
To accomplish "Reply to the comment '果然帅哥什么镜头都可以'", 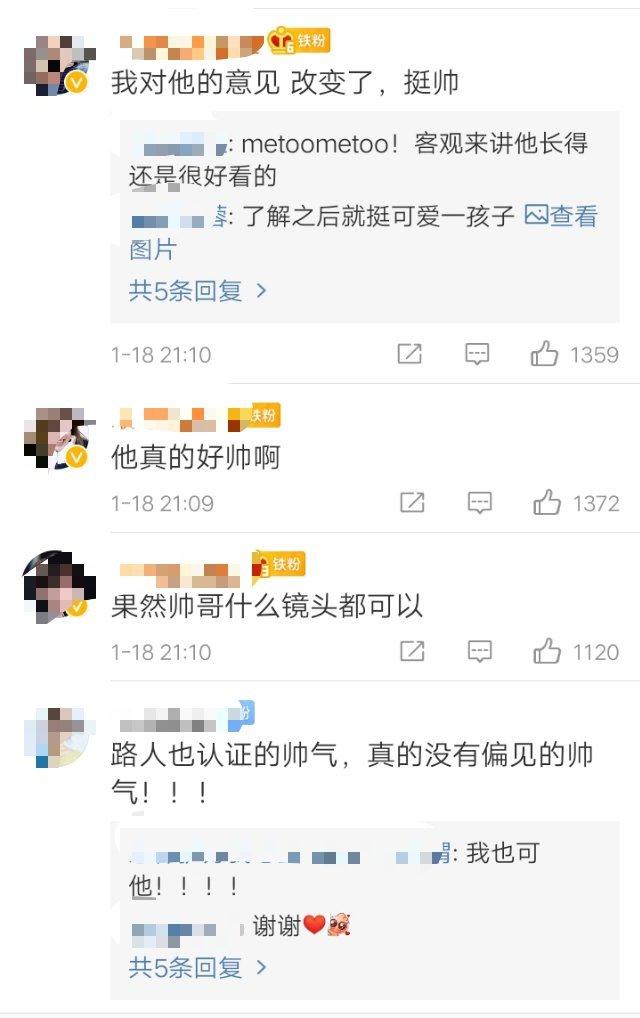I will (480, 652).
